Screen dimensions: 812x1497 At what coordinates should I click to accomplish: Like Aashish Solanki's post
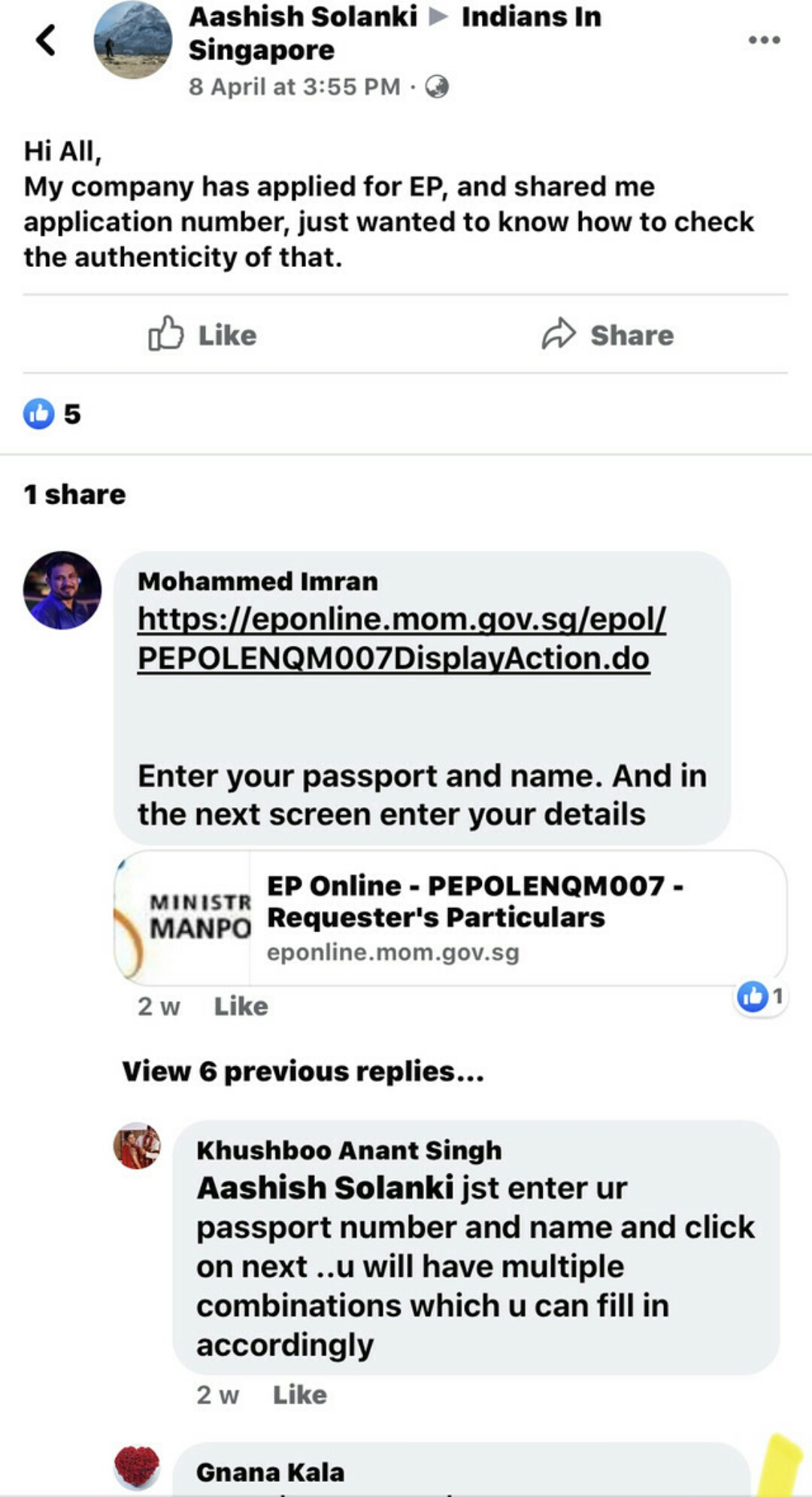pyautogui.click(x=202, y=335)
